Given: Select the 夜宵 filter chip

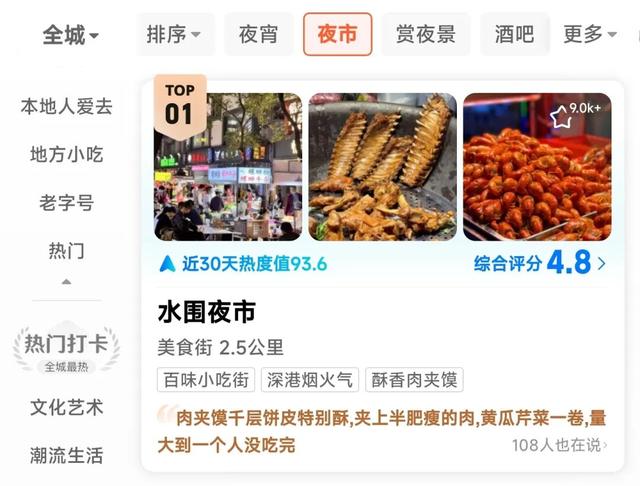Looking at the screenshot, I should [259, 34].
